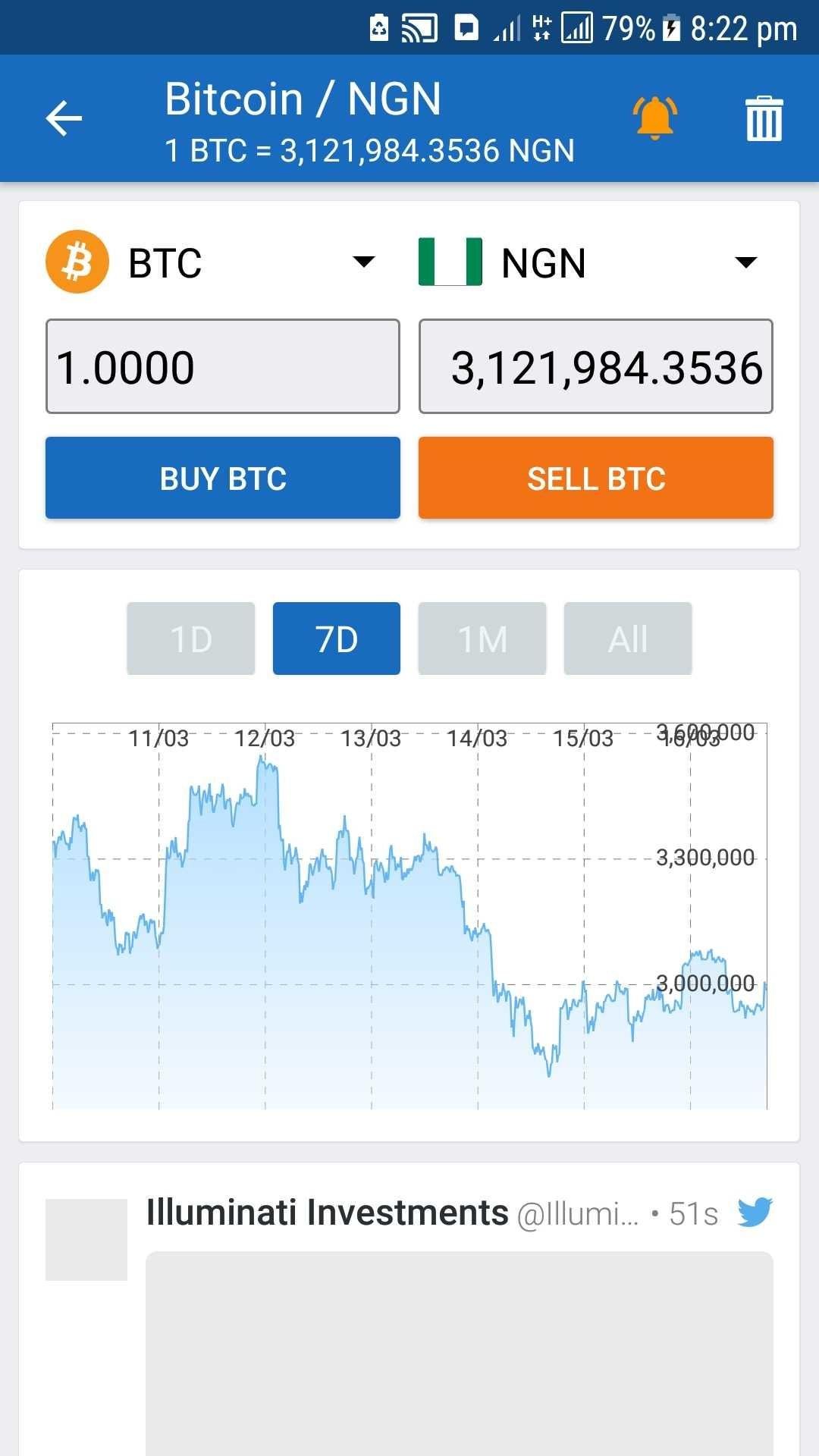This screenshot has height=1456, width=819.
Task: Open the Illuminati Investments tweet
Action: coord(326,1213)
